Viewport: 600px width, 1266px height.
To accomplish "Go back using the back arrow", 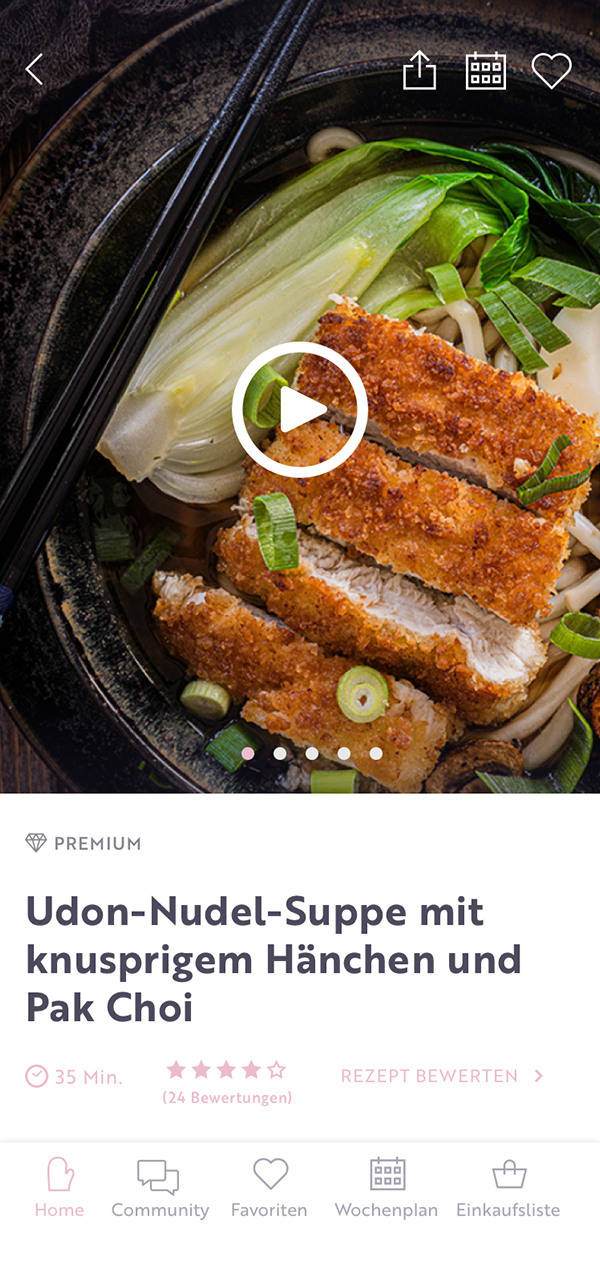I will coord(35,70).
